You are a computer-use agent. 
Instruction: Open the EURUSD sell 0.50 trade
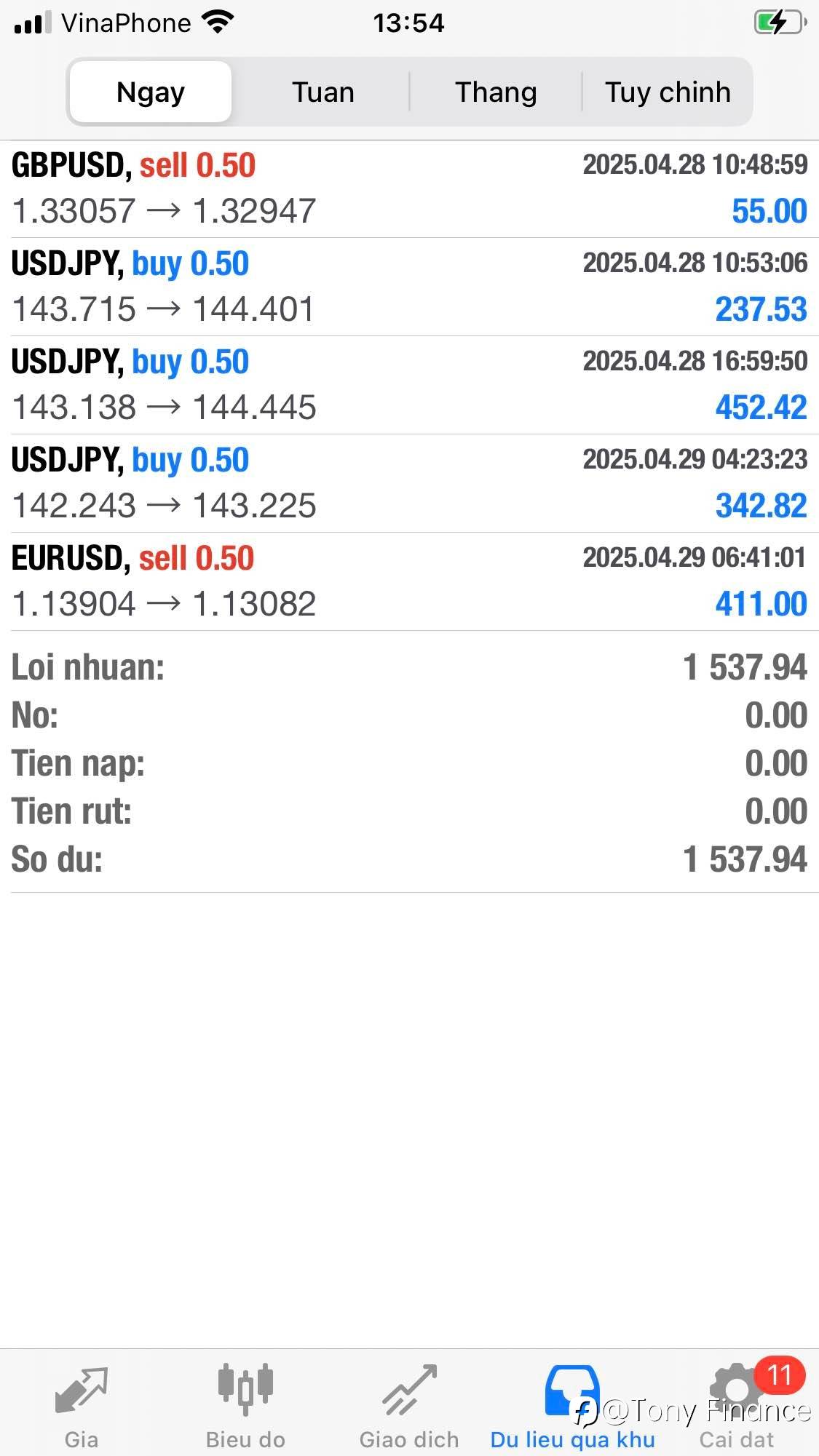tap(409, 581)
